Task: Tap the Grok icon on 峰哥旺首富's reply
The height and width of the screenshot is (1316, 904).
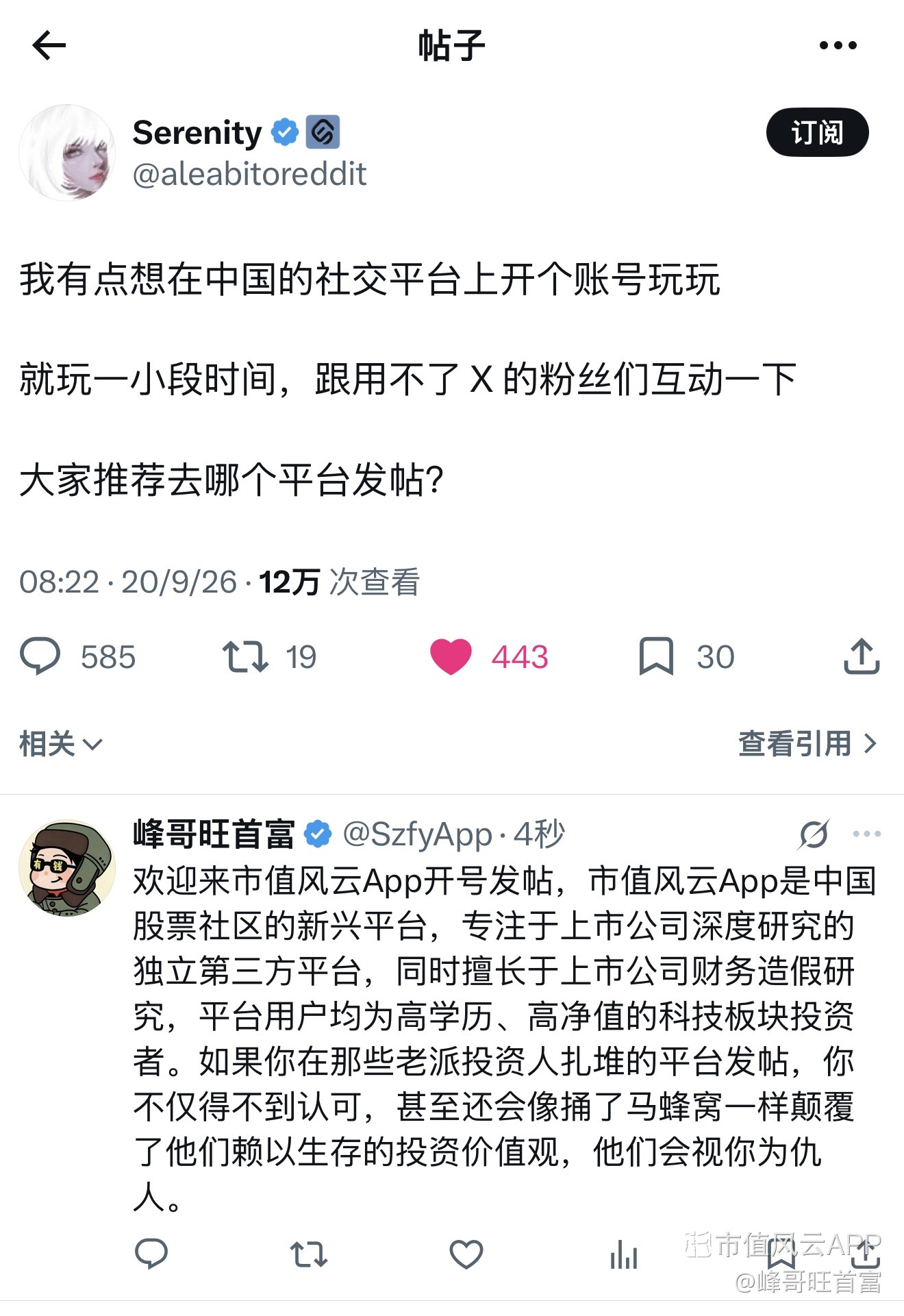Action: point(814,834)
